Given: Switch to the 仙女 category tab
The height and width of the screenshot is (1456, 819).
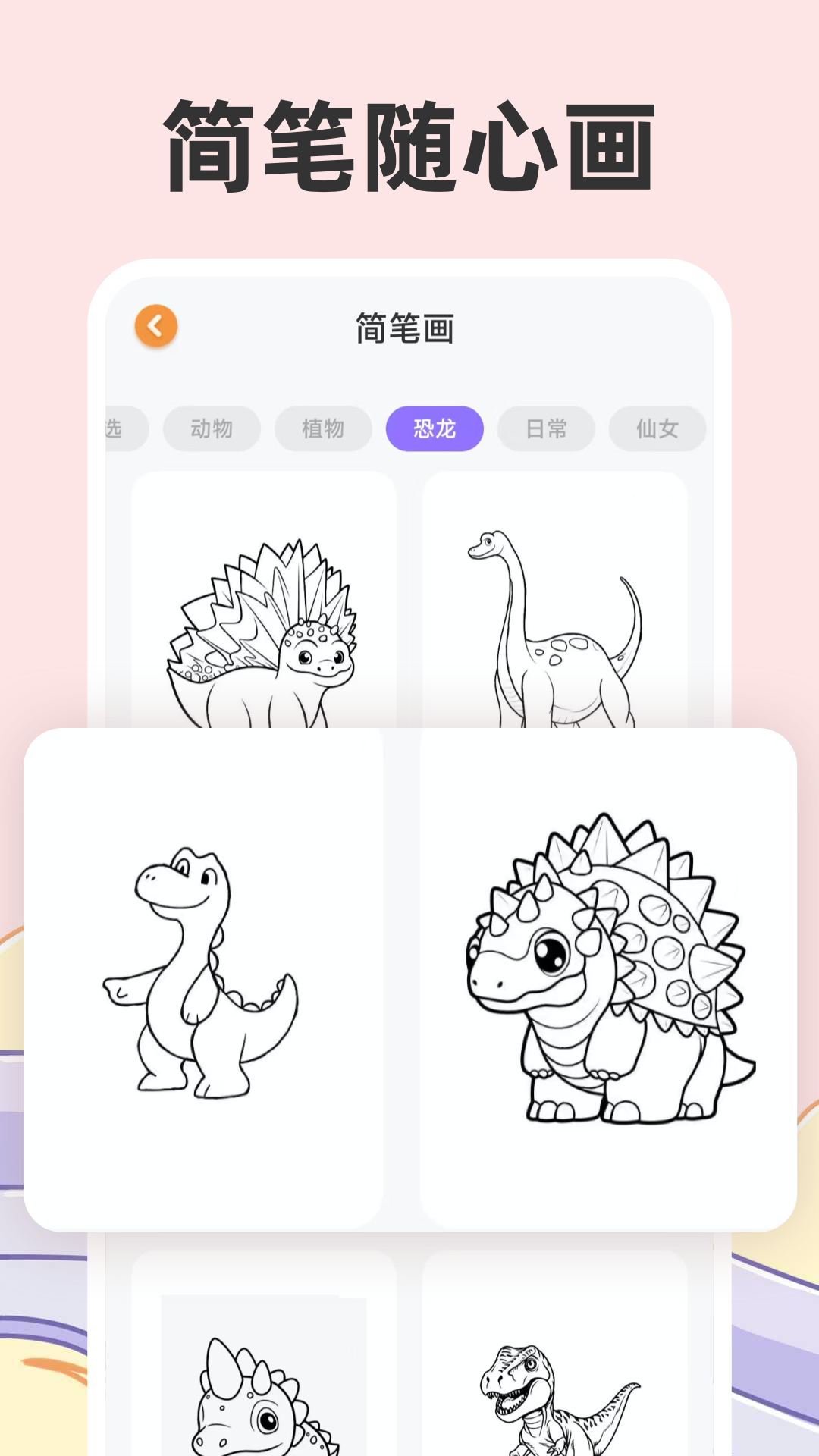Looking at the screenshot, I should point(656,428).
